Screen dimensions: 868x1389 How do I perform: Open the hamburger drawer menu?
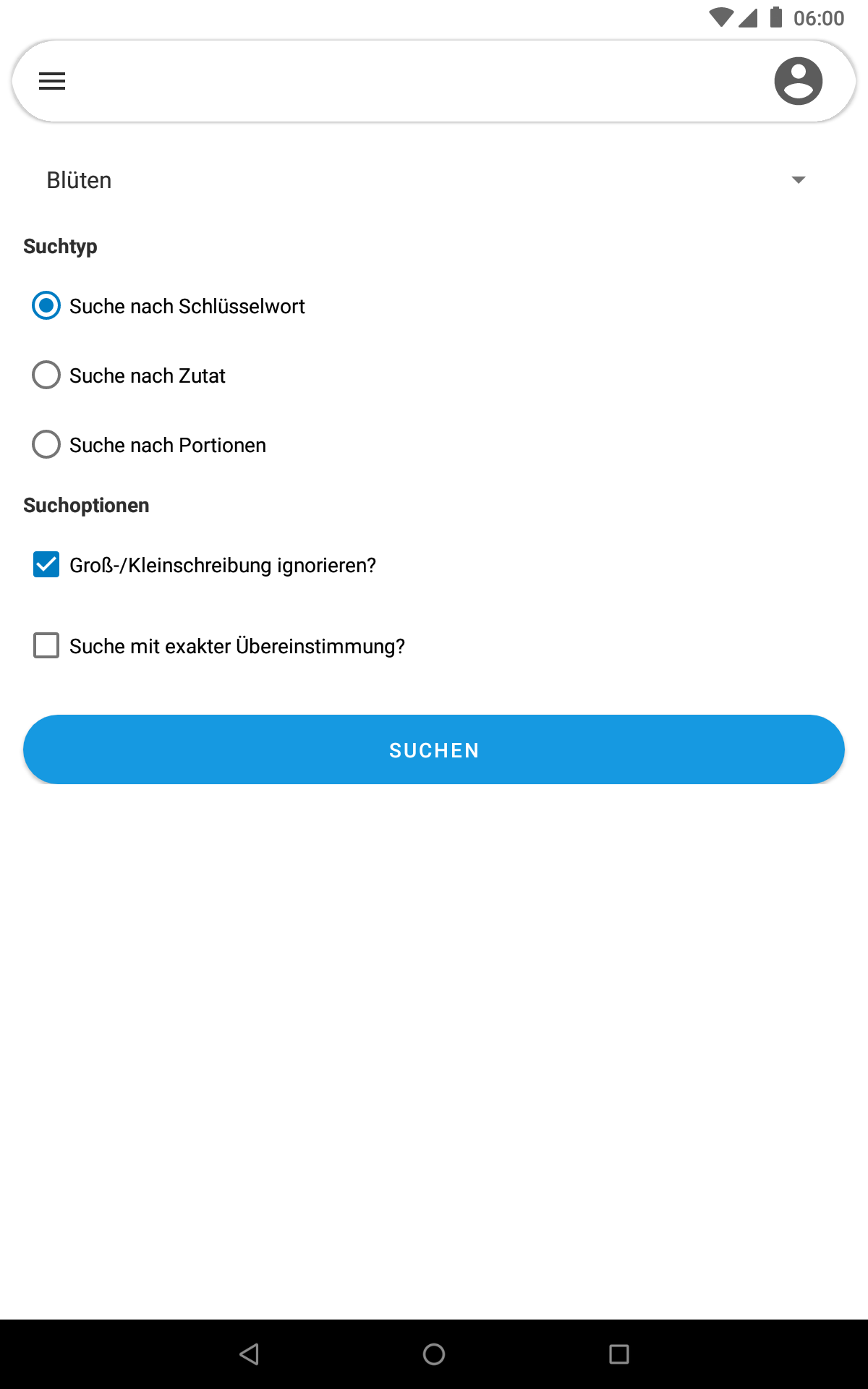52,81
